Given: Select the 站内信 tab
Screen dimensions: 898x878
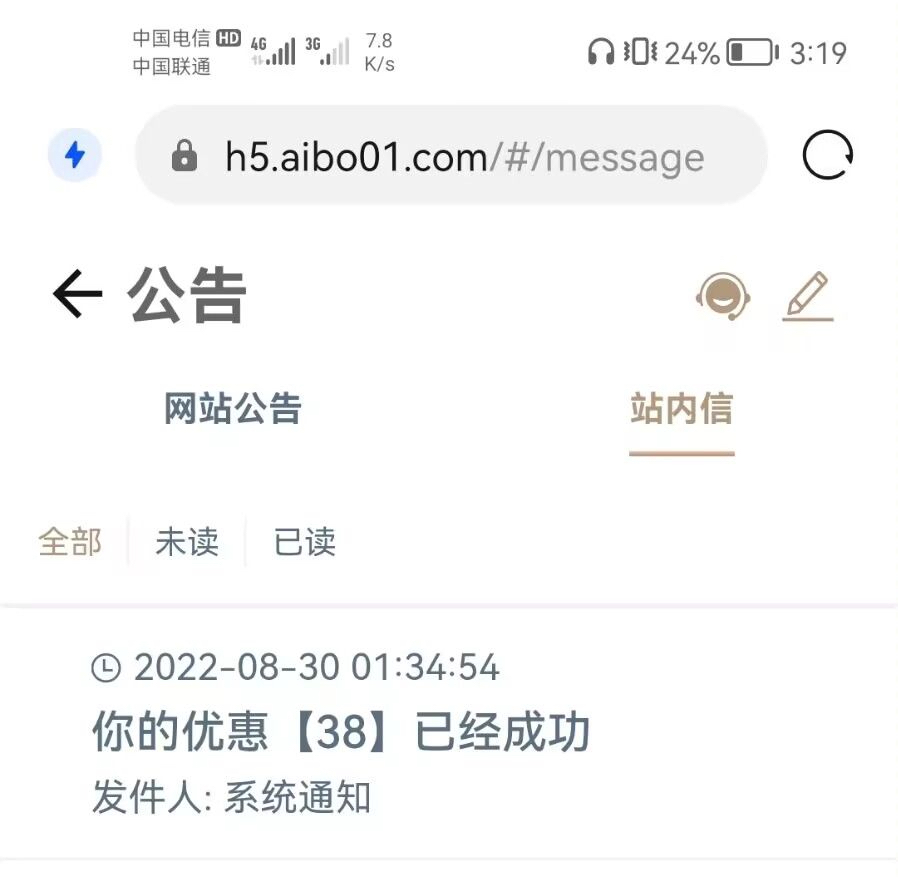Looking at the screenshot, I should click(x=681, y=409).
